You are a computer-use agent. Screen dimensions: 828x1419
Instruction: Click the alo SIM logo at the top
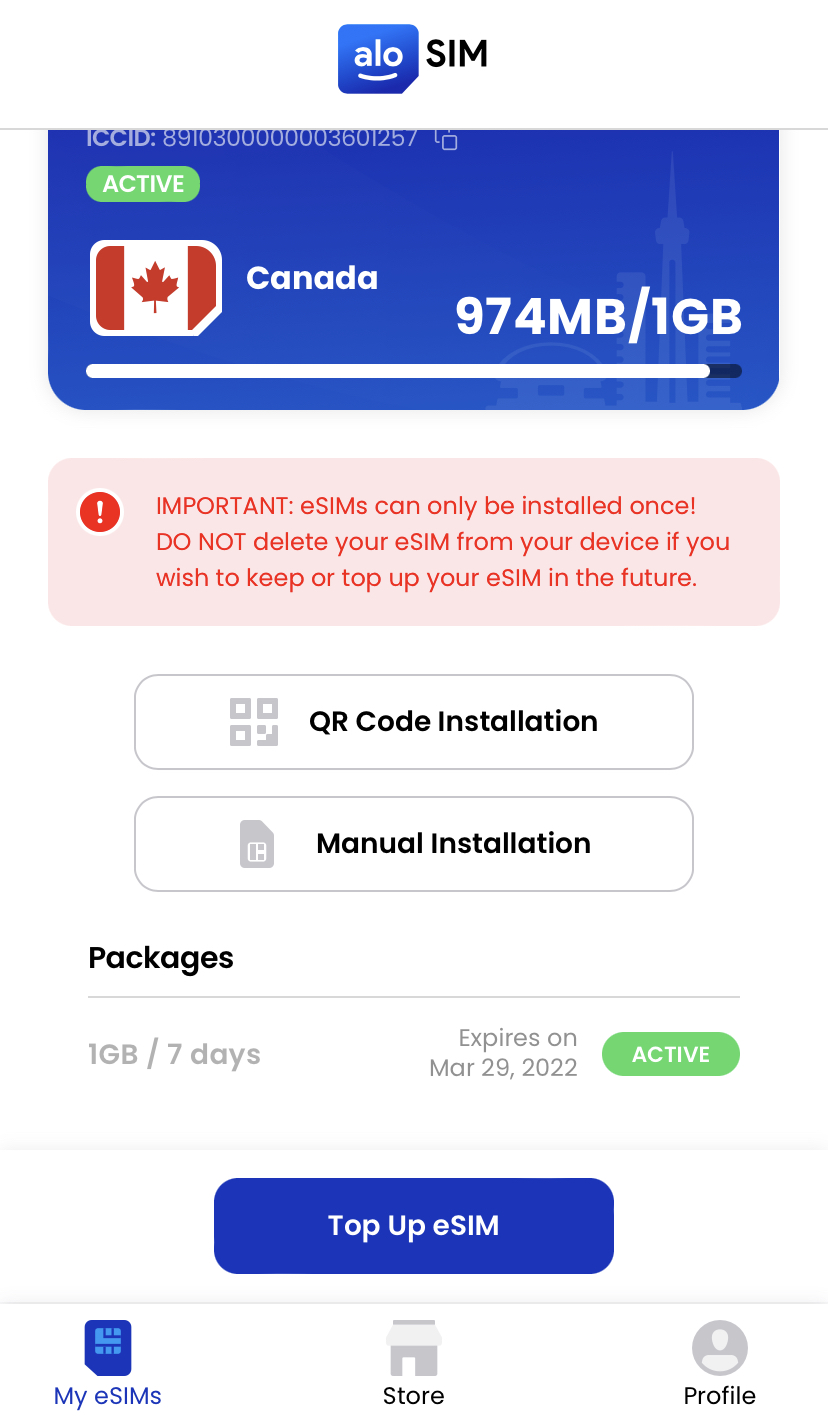click(x=412, y=58)
